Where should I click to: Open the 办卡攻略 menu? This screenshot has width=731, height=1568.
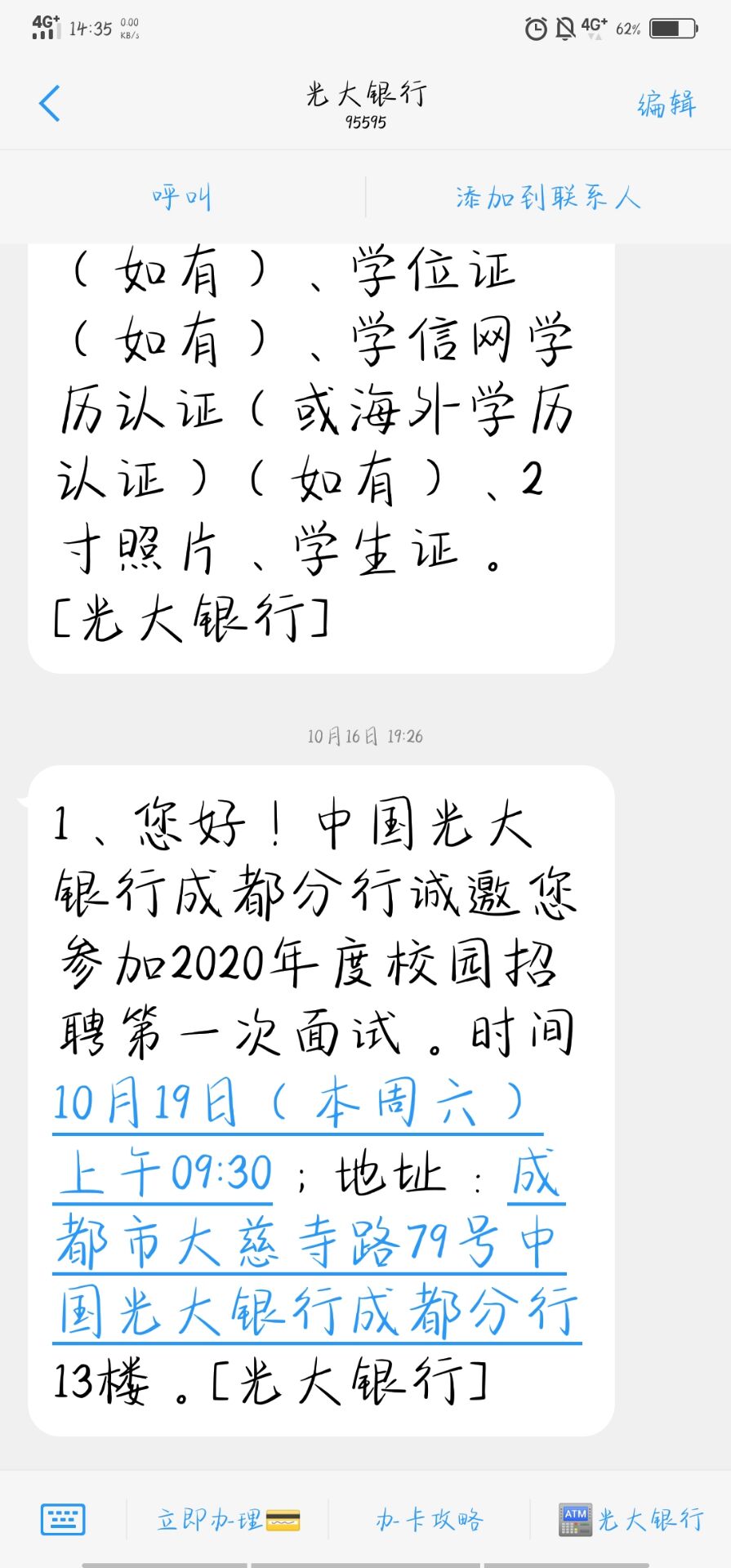coord(430,1520)
